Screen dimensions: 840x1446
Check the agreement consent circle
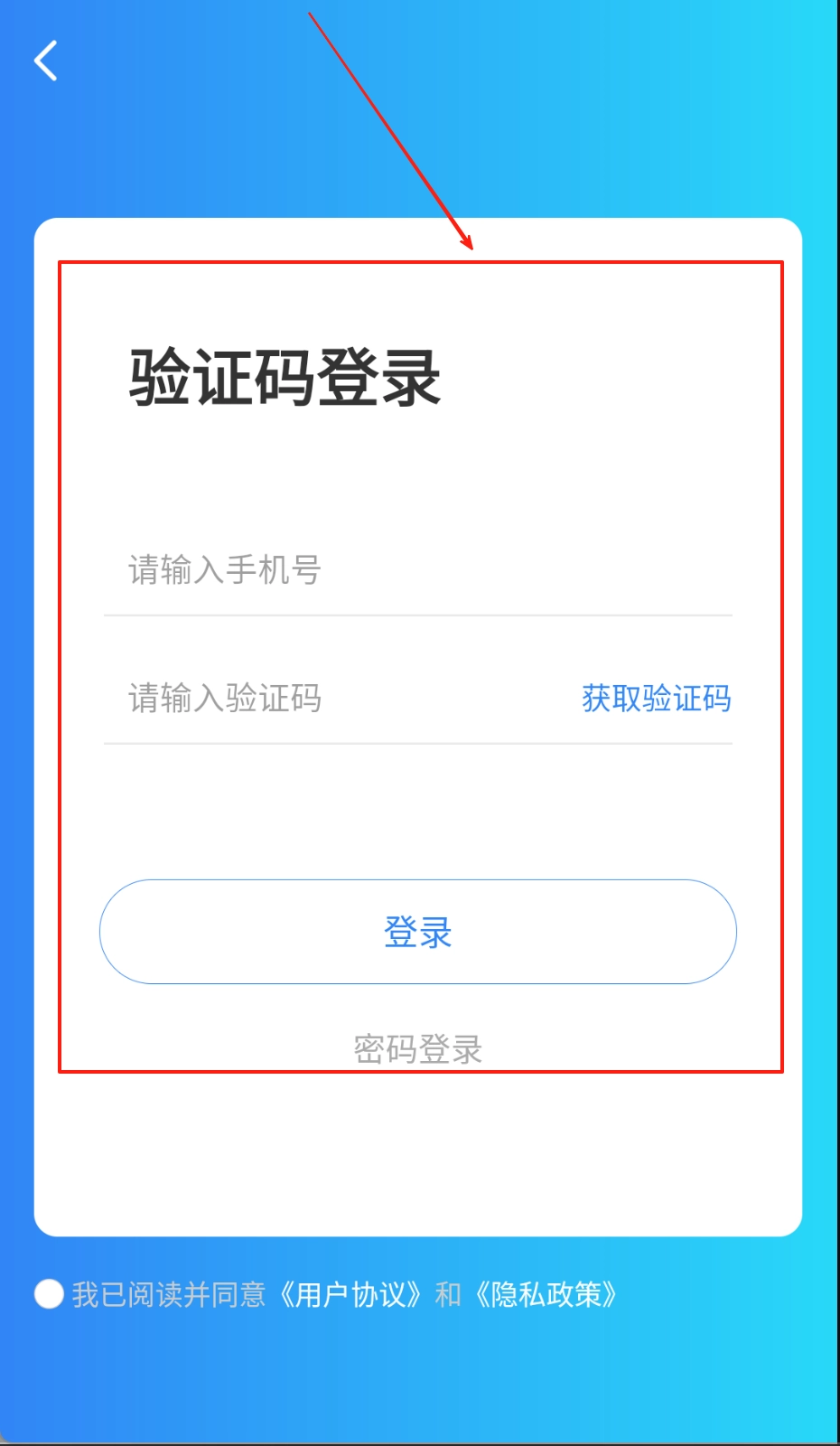click(49, 1294)
